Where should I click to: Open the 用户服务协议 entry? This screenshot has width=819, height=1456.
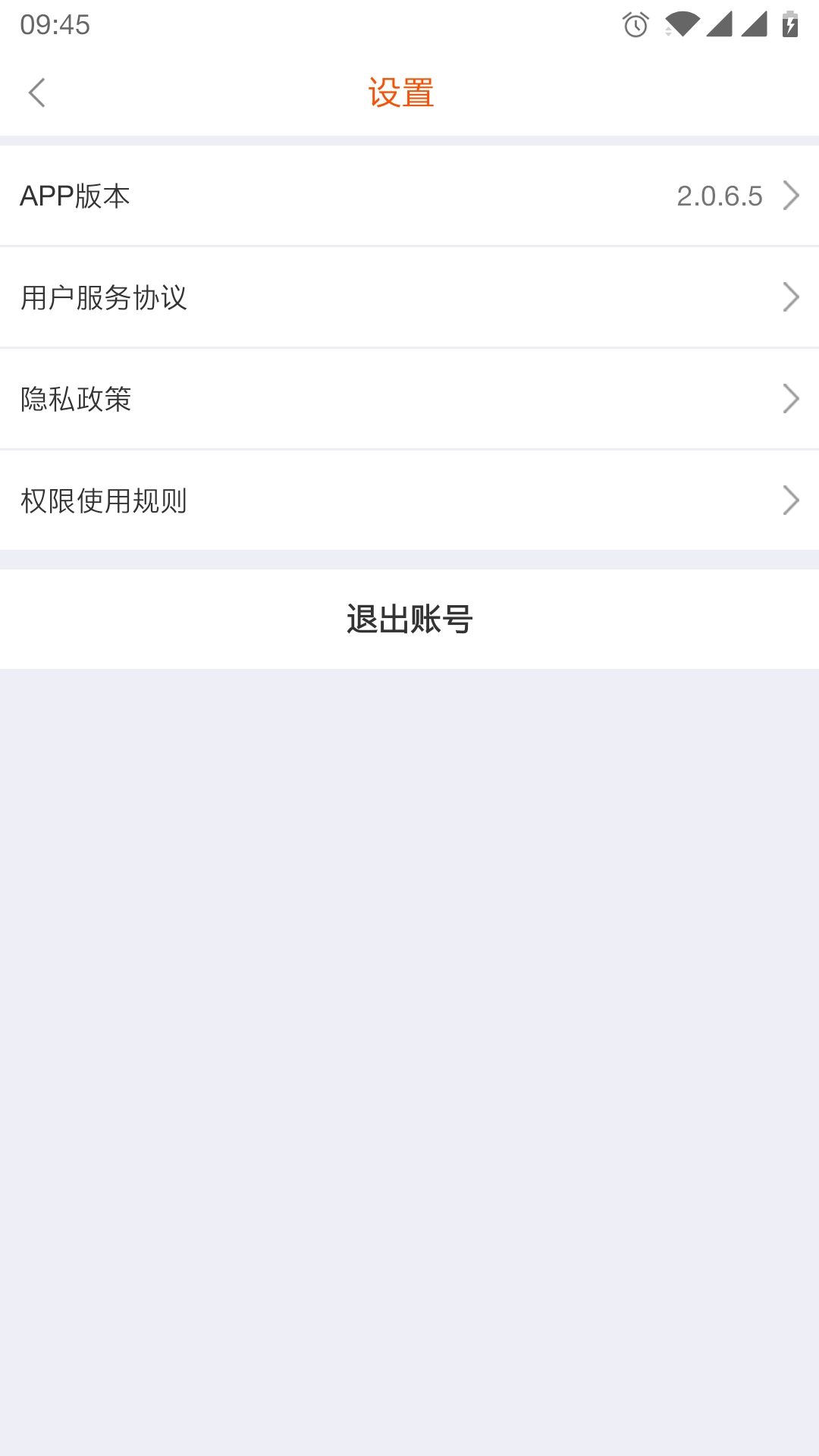click(x=105, y=298)
